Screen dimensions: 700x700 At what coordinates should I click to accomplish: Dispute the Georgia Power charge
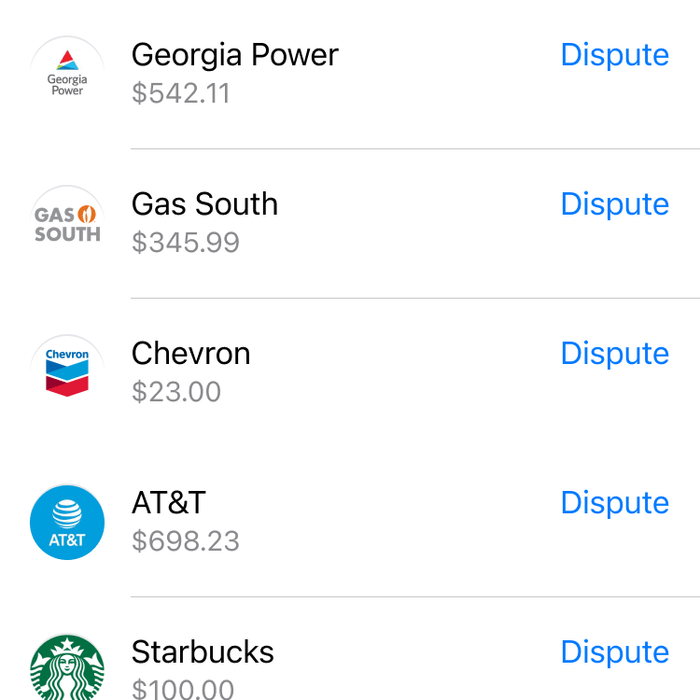614,55
